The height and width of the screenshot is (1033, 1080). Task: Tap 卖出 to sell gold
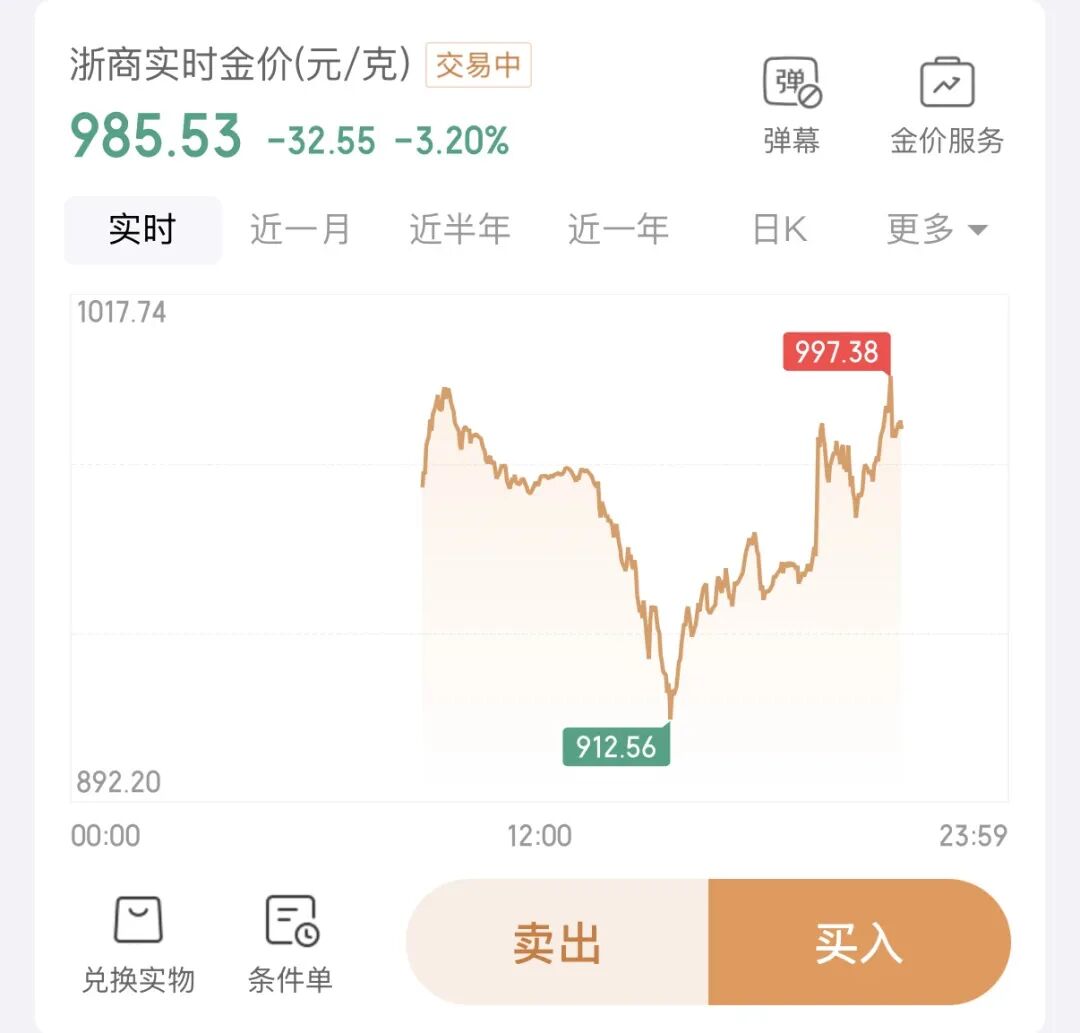557,942
